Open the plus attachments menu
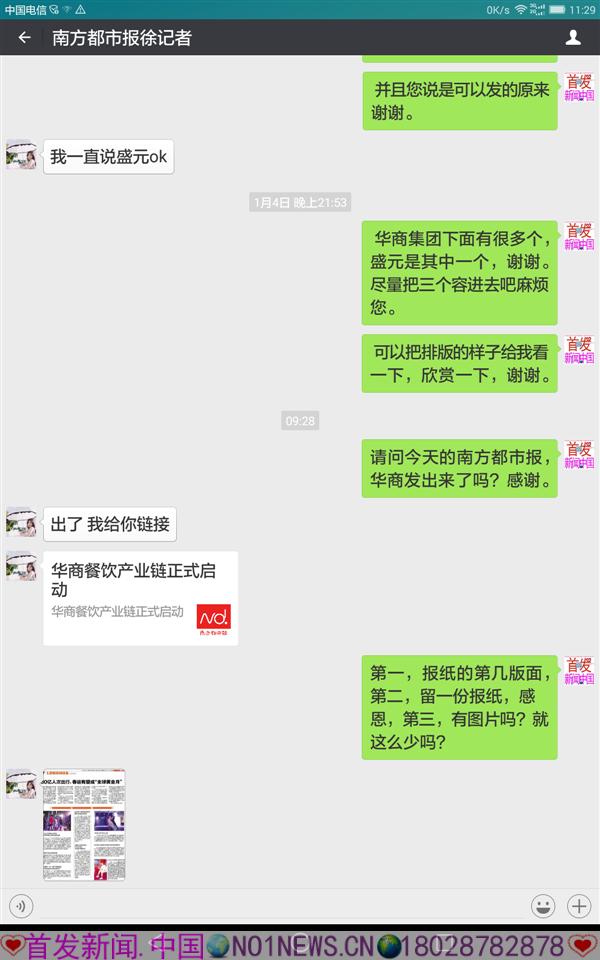Viewport: 600px width, 960px height. [x=579, y=906]
